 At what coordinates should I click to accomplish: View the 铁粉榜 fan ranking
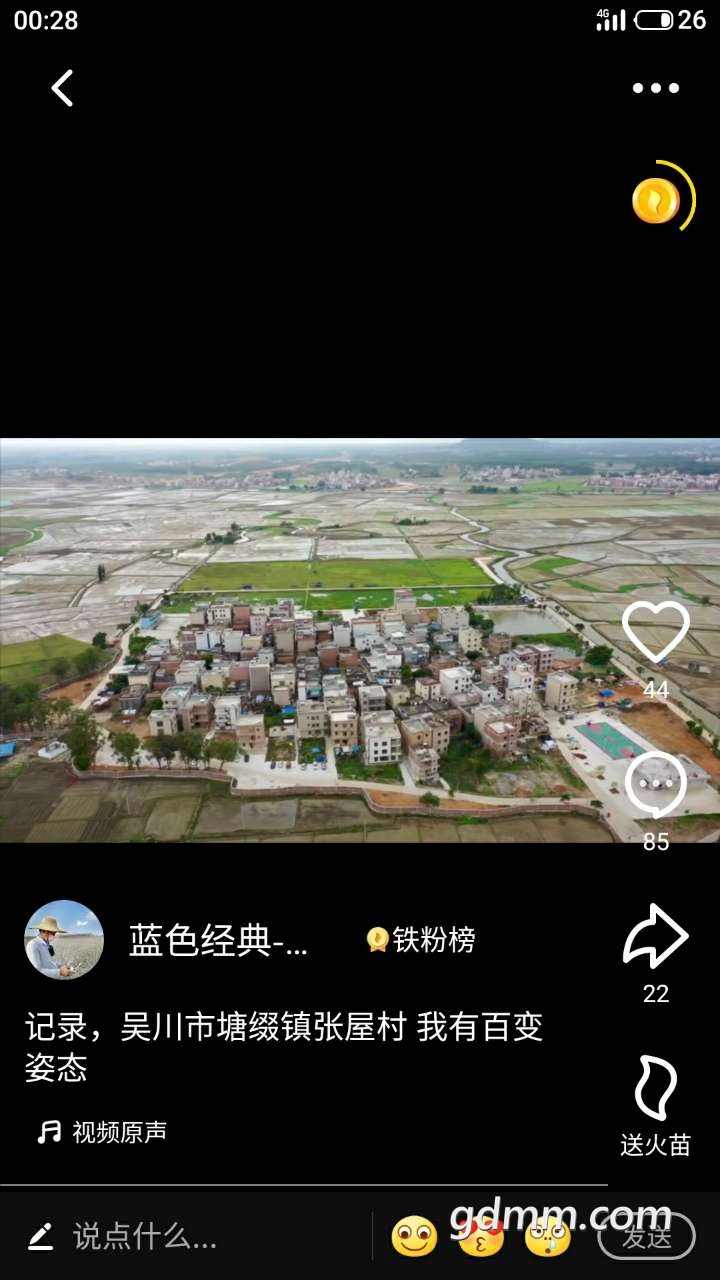421,940
